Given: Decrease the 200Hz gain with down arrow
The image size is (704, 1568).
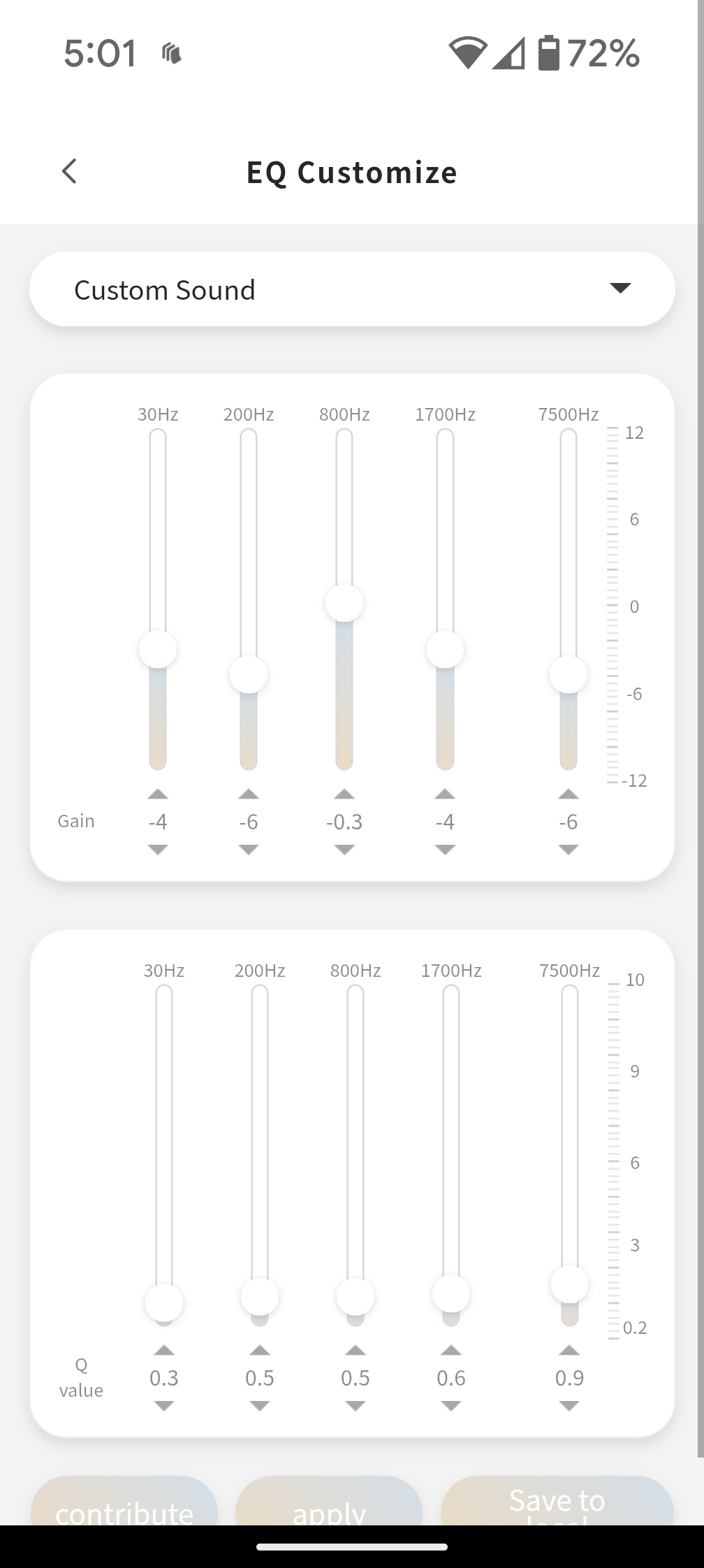Looking at the screenshot, I should tap(249, 849).
